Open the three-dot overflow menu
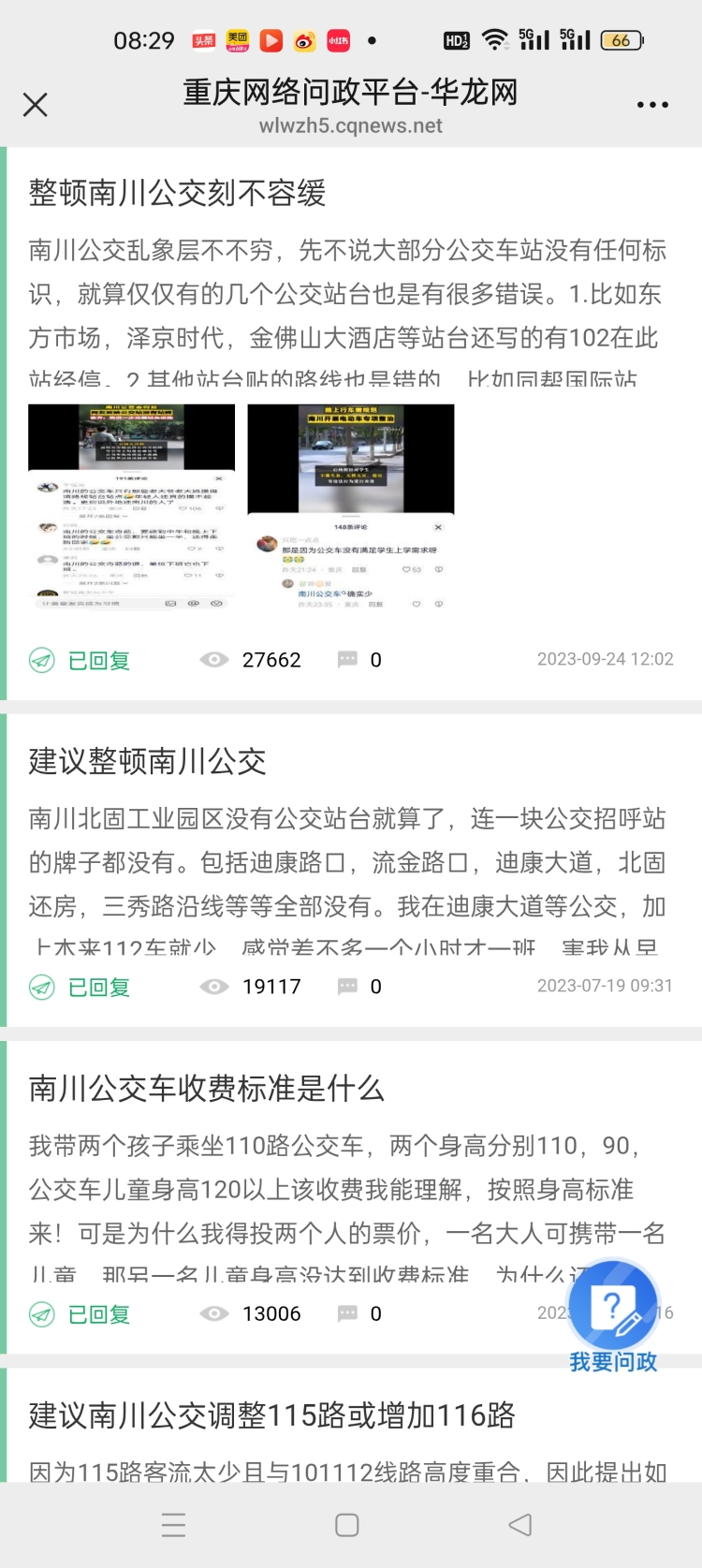Image resolution: width=702 pixels, height=1568 pixels. (651, 105)
